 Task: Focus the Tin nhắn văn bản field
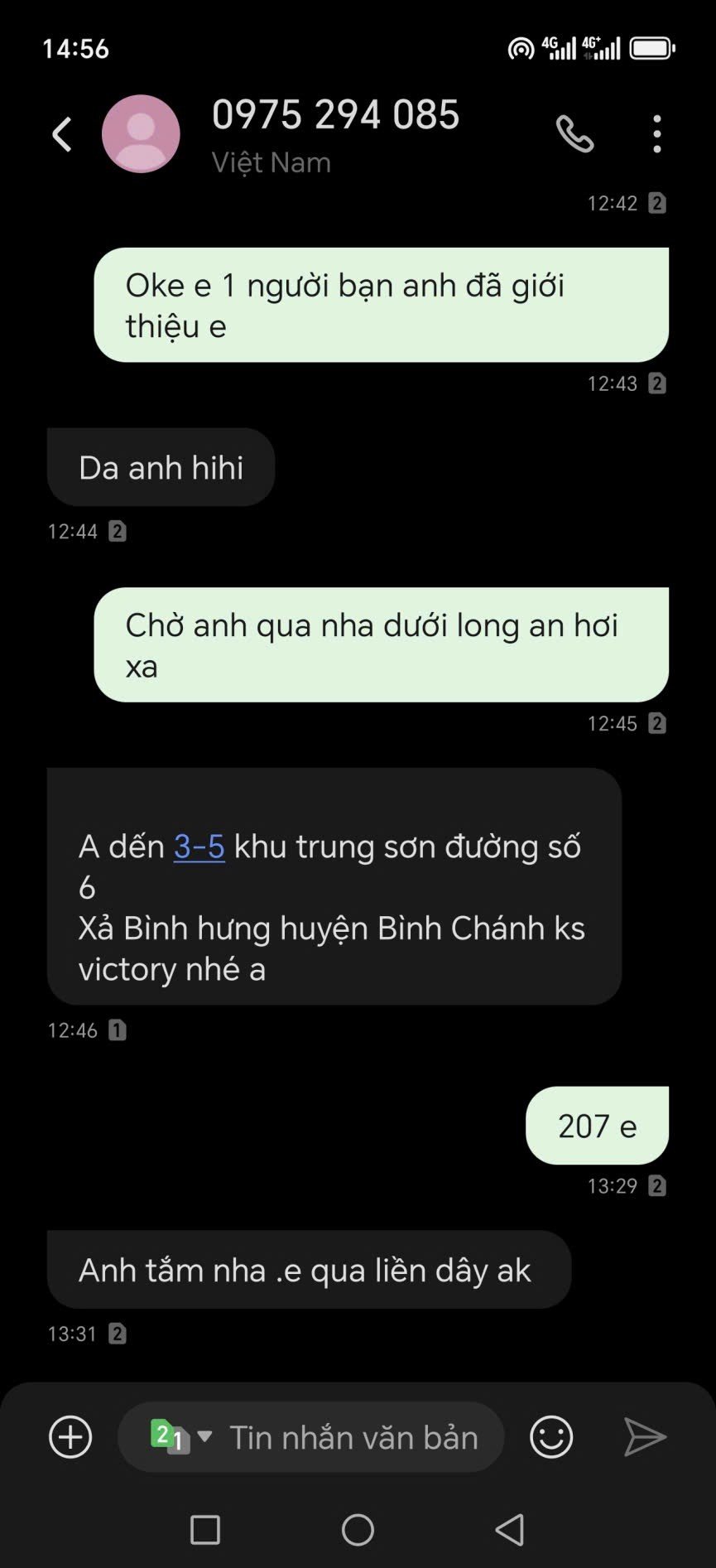coord(354,1438)
